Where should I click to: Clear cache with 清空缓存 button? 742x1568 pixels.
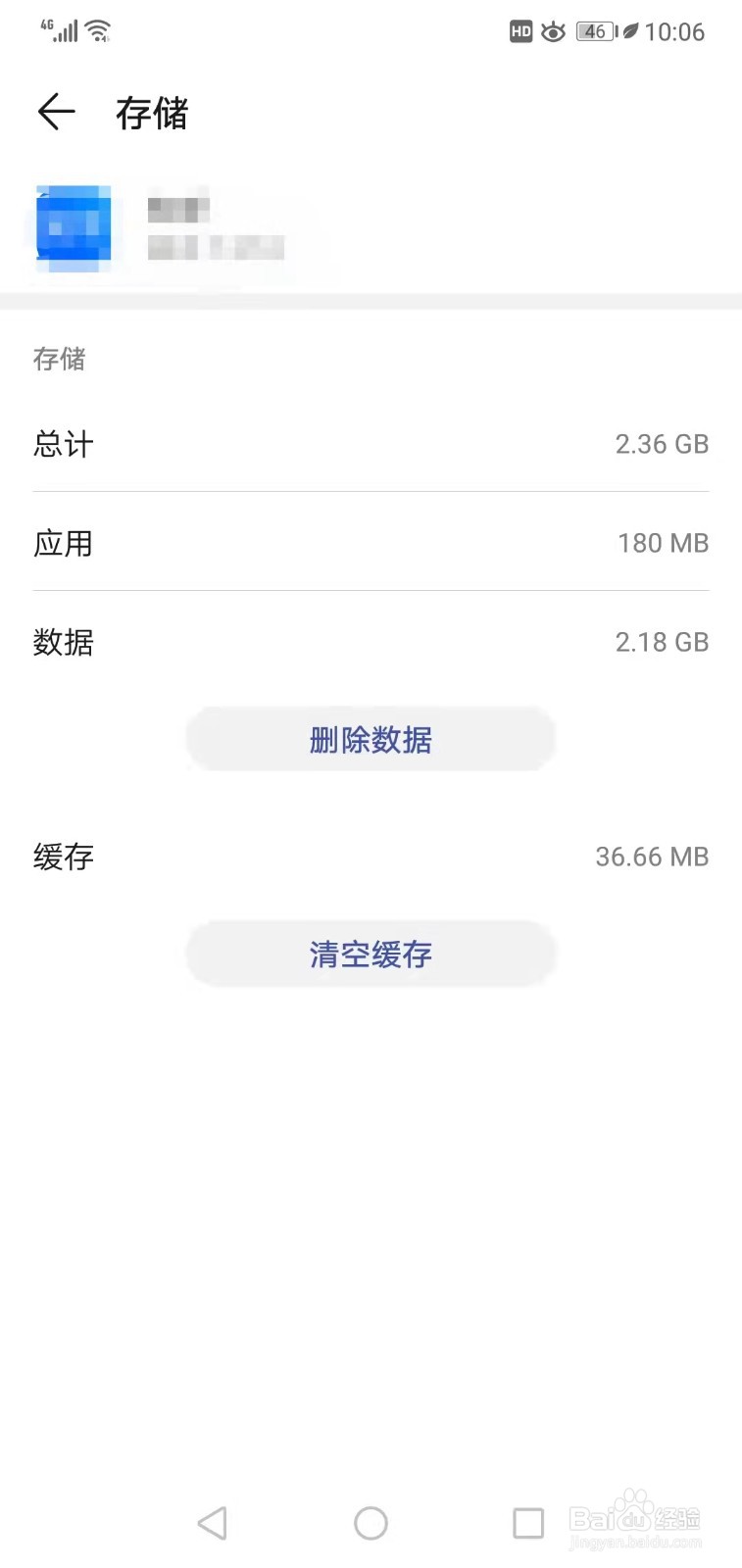point(371,954)
